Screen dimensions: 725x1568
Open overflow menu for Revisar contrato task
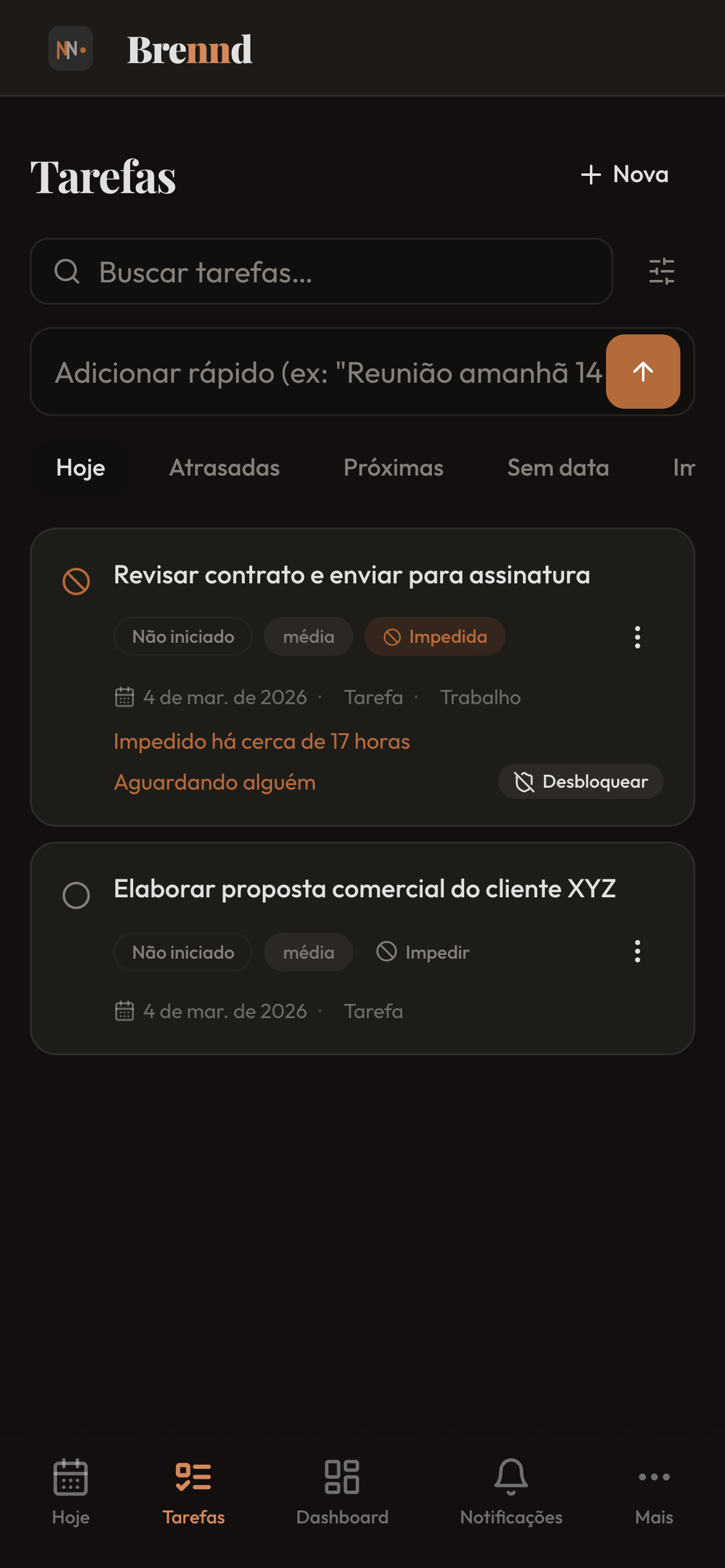coord(637,637)
